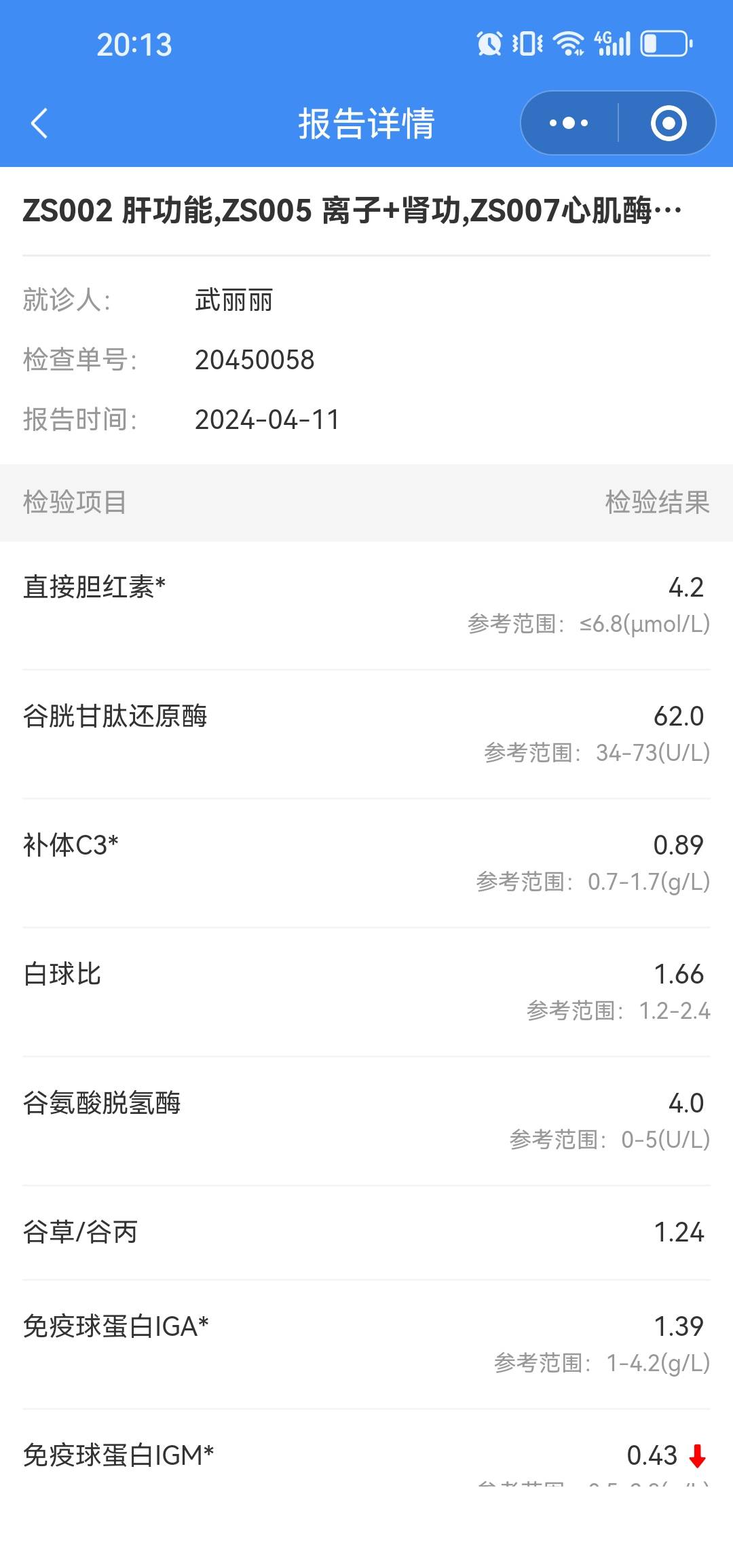733x1568 pixels.
Task: Tap report number 20450058
Action: (255, 360)
